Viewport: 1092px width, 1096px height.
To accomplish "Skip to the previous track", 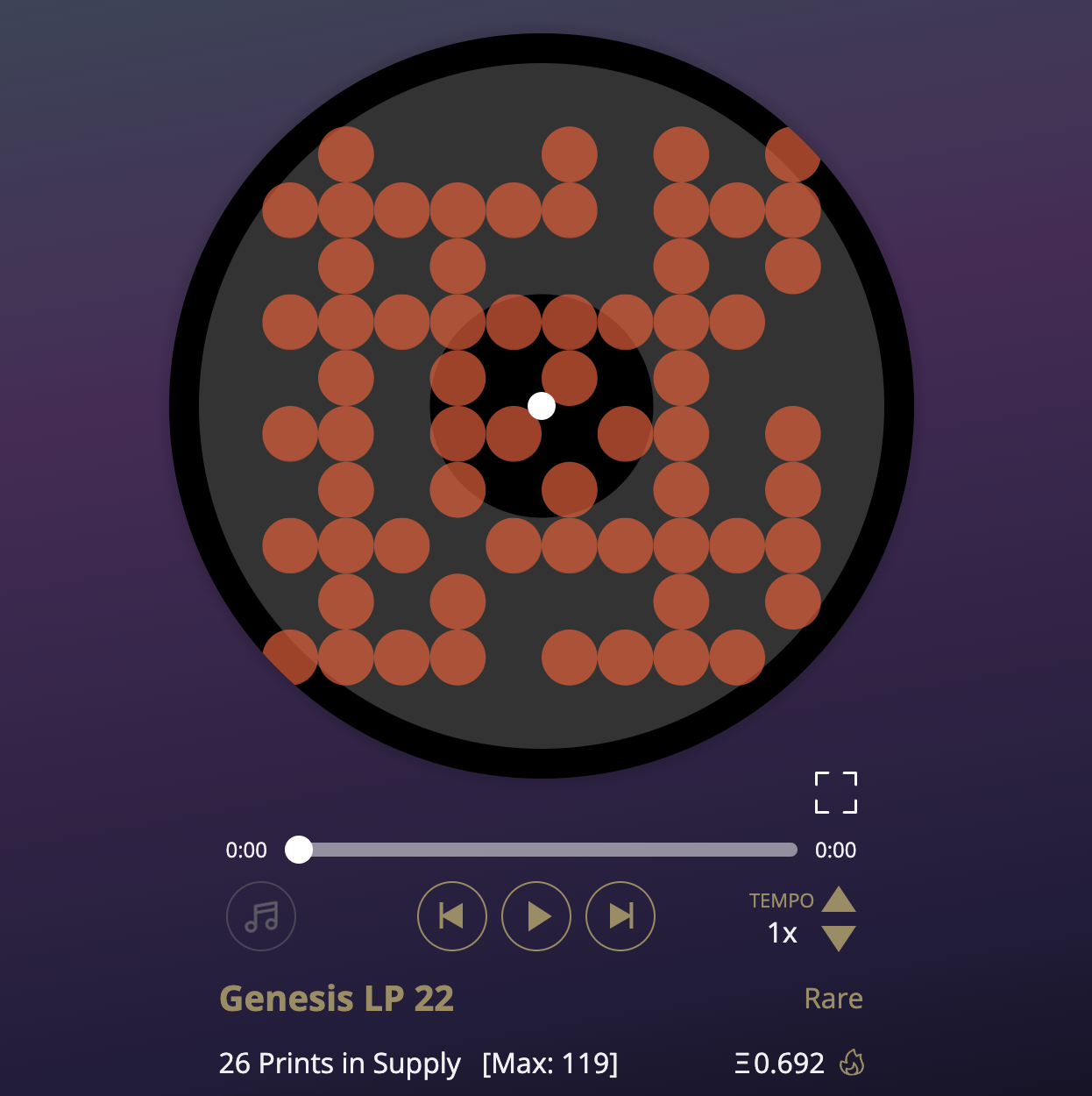I will pyautogui.click(x=452, y=916).
